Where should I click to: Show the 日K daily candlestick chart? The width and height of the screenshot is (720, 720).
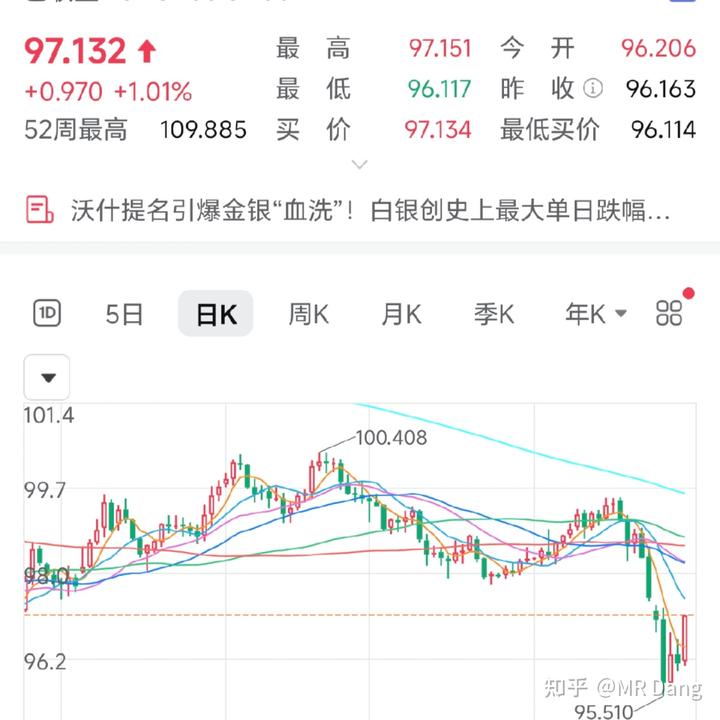(x=216, y=314)
